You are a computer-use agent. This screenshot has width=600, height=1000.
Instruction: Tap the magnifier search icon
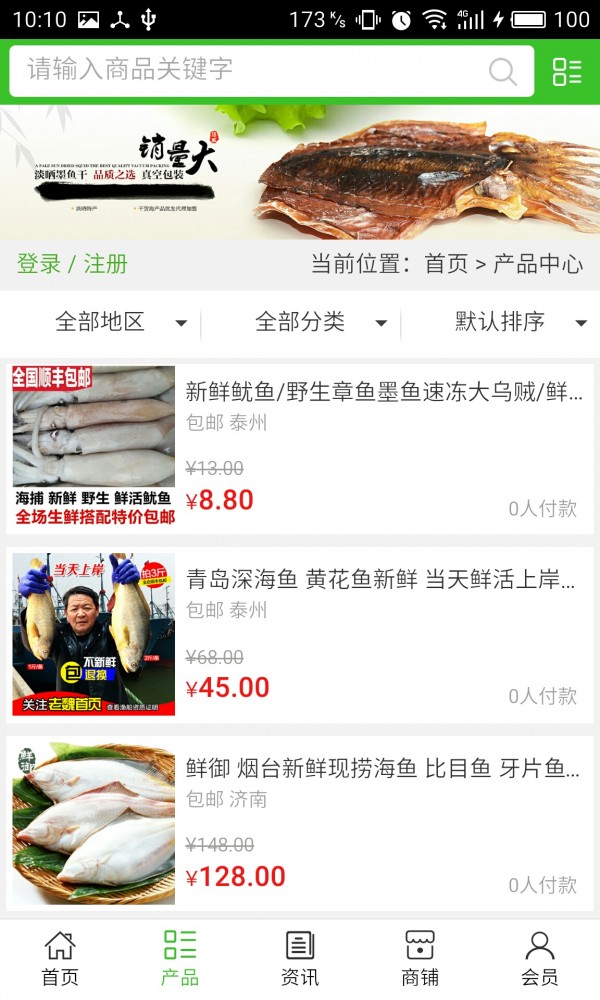(x=502, y=71)
